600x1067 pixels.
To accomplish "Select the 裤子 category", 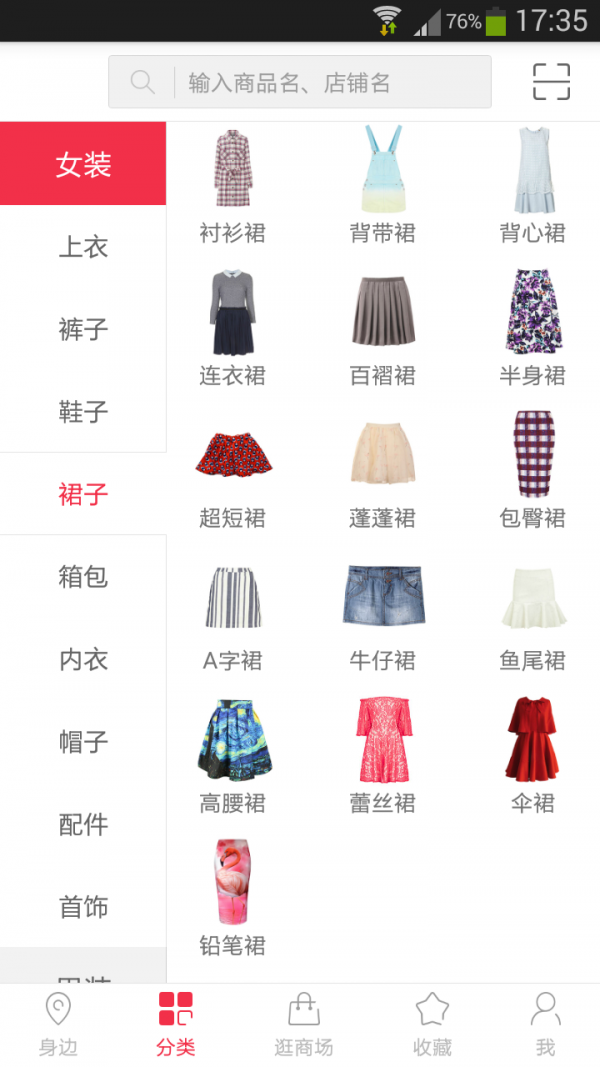I will pos(83,329).
